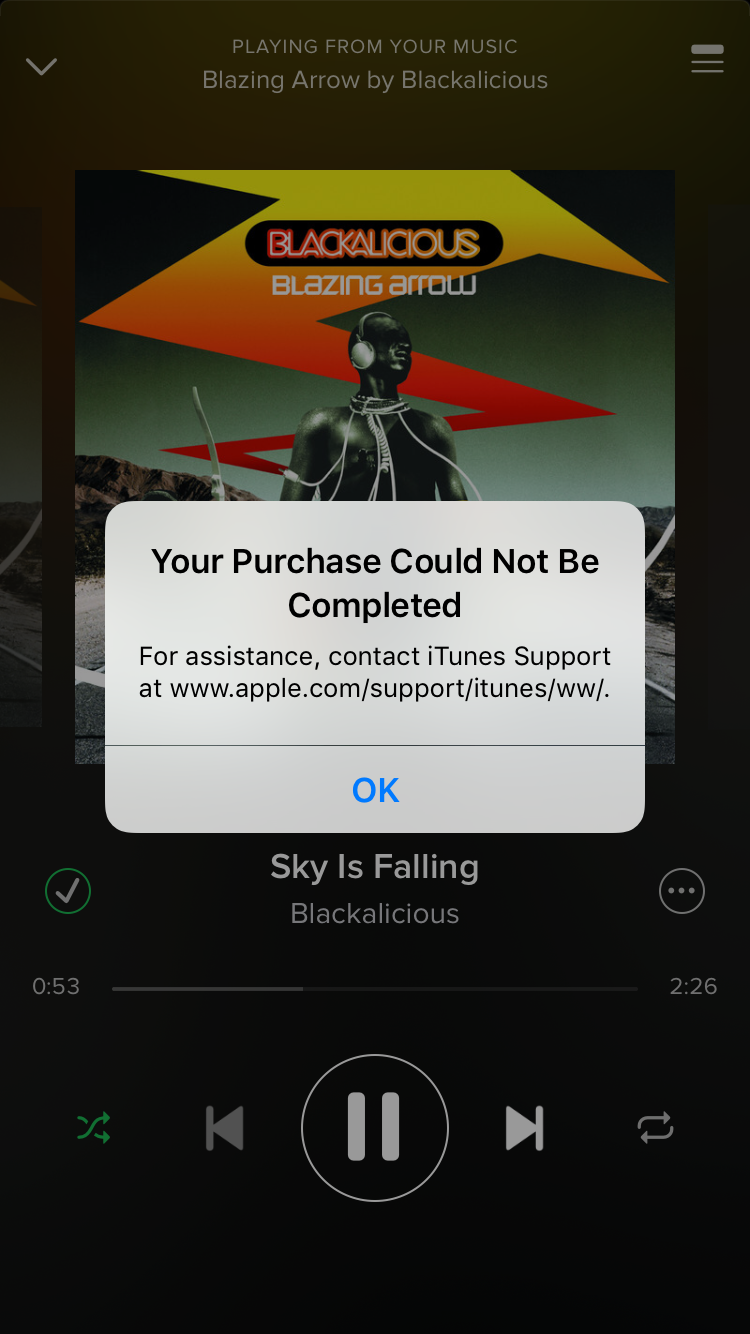Go back to the previous track
This screenshot has height=1334, width=750.
coord(225,1128)
